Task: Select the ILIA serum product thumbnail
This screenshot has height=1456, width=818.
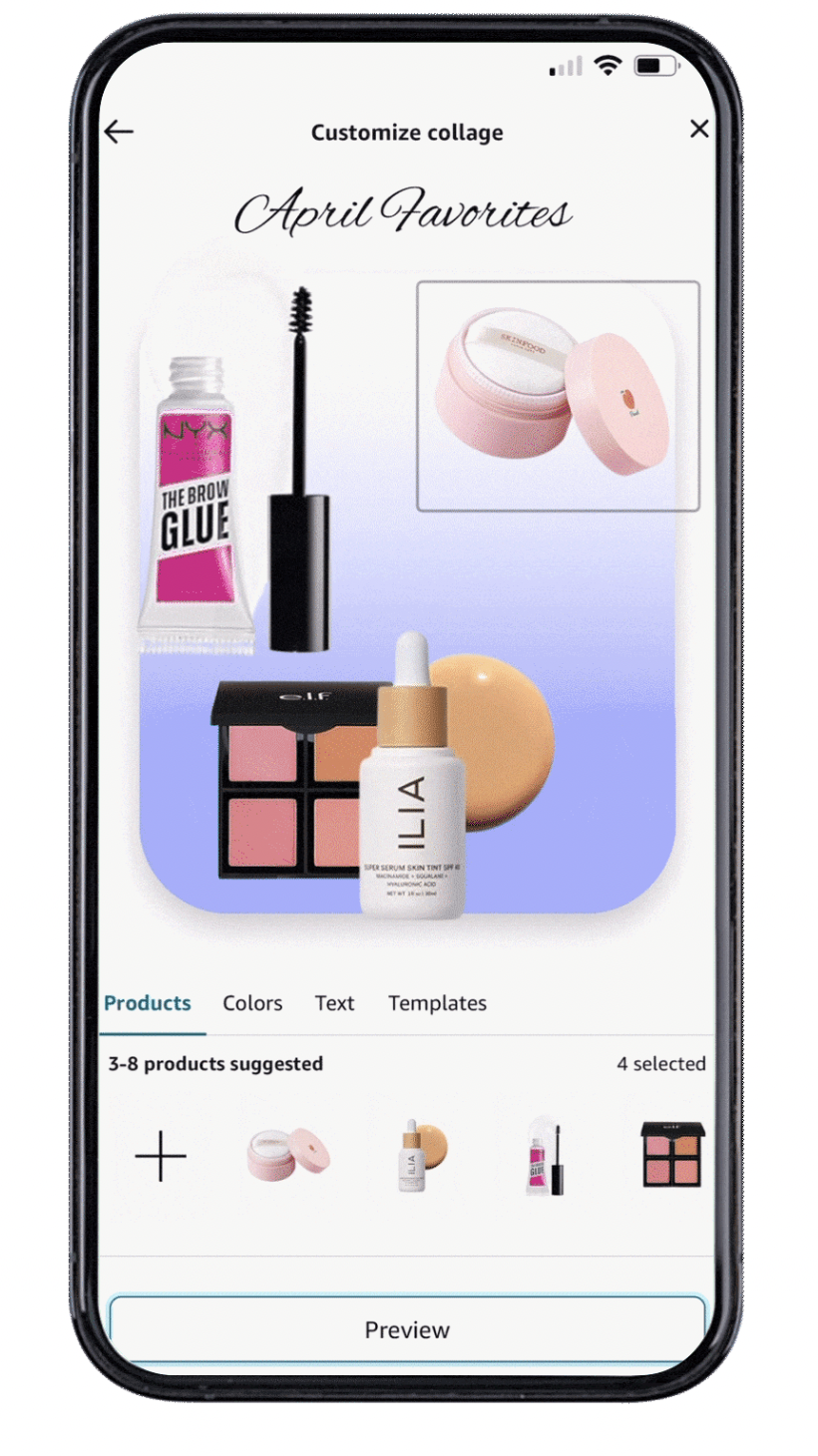Action: click(x=421, y=1156)
